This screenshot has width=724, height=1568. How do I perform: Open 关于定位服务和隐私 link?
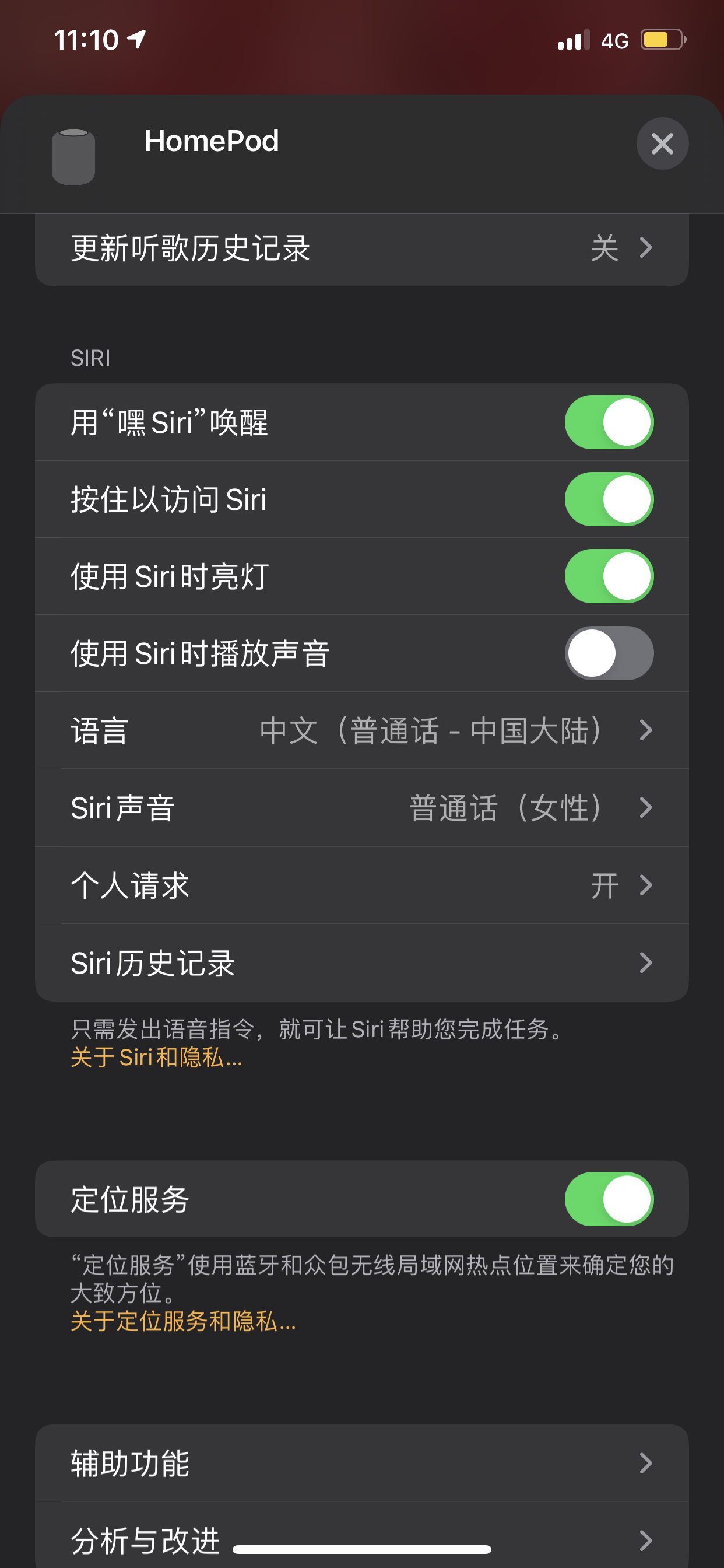pos(183,1321)
